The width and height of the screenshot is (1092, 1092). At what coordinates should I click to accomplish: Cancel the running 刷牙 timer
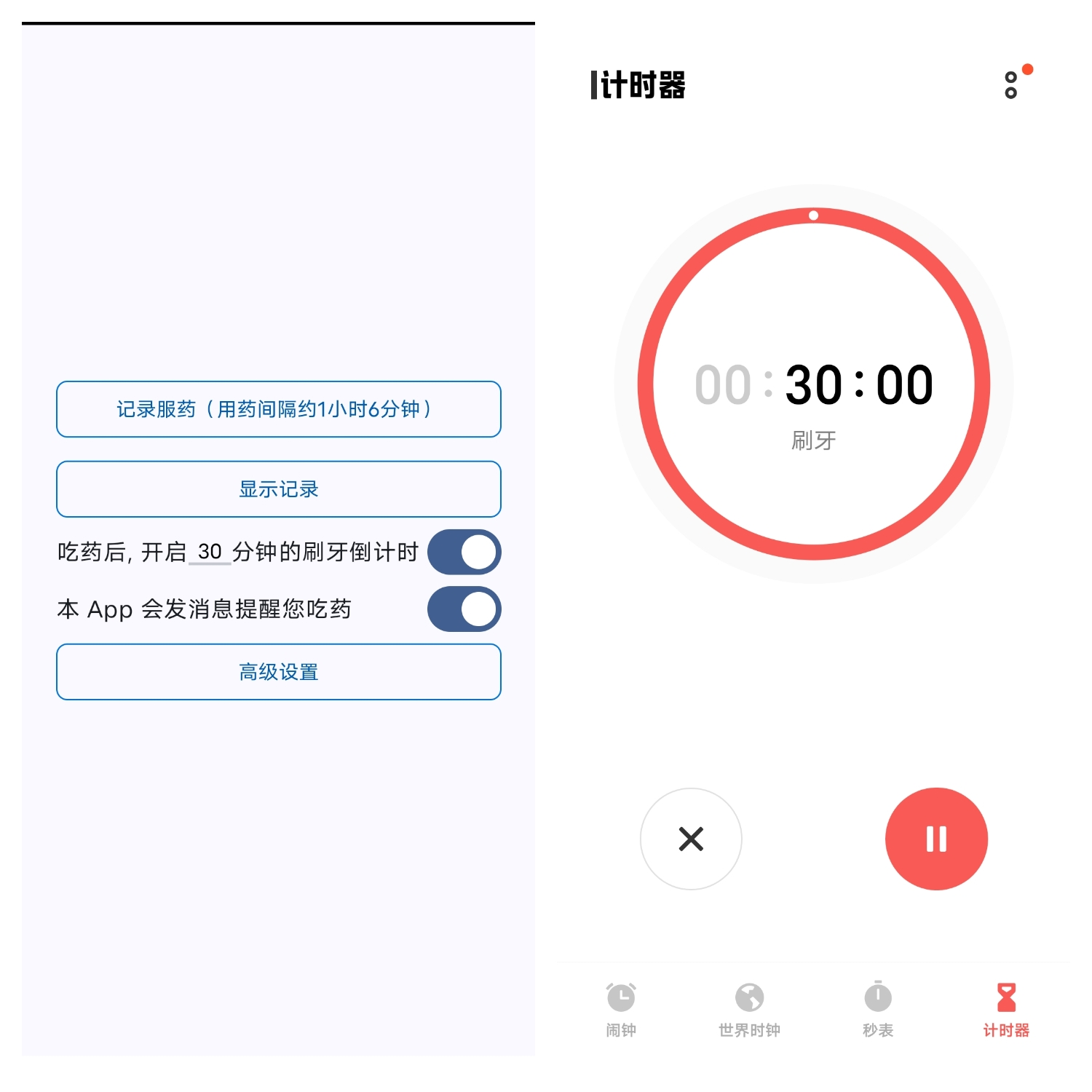pos(690,839)
